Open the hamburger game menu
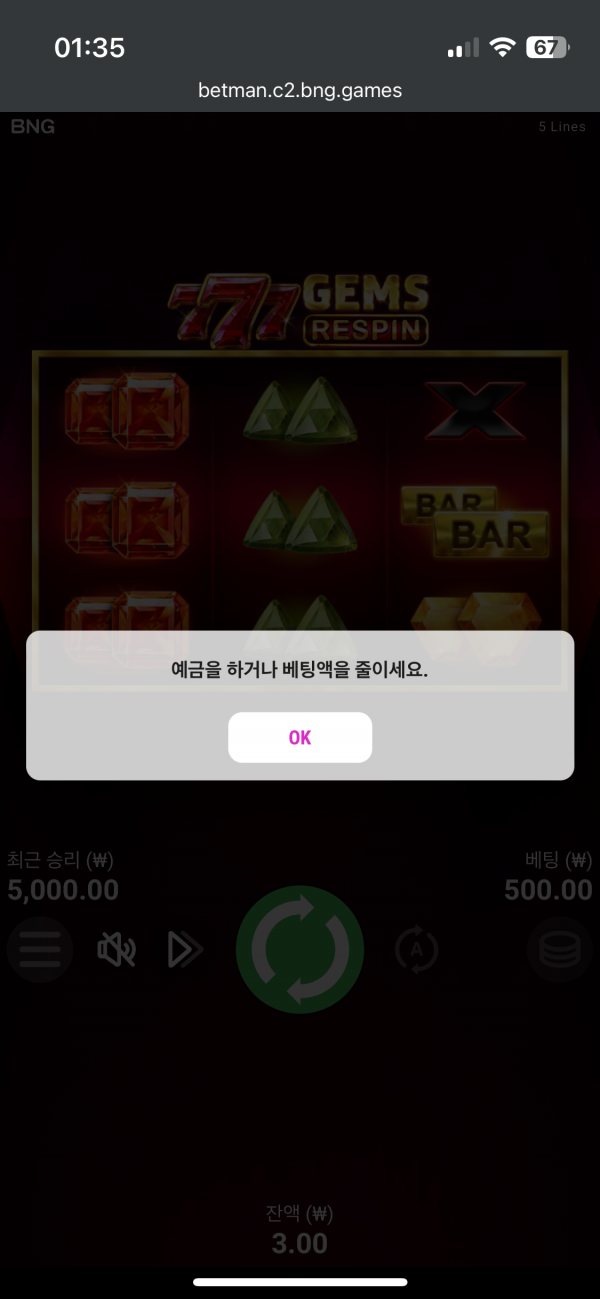600x1299 pixels. click(x=40, y=949)
